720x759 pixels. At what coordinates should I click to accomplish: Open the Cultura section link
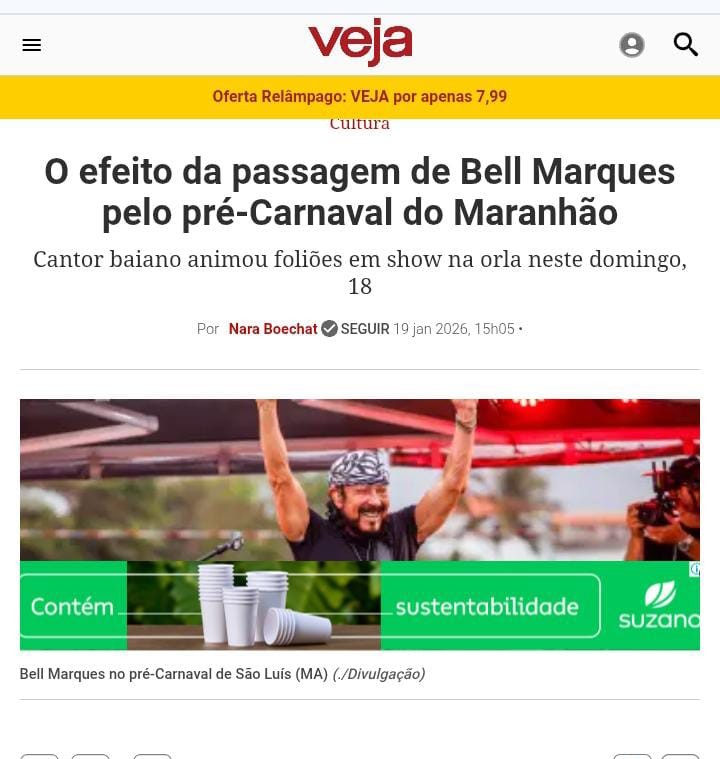click(360, 124)
